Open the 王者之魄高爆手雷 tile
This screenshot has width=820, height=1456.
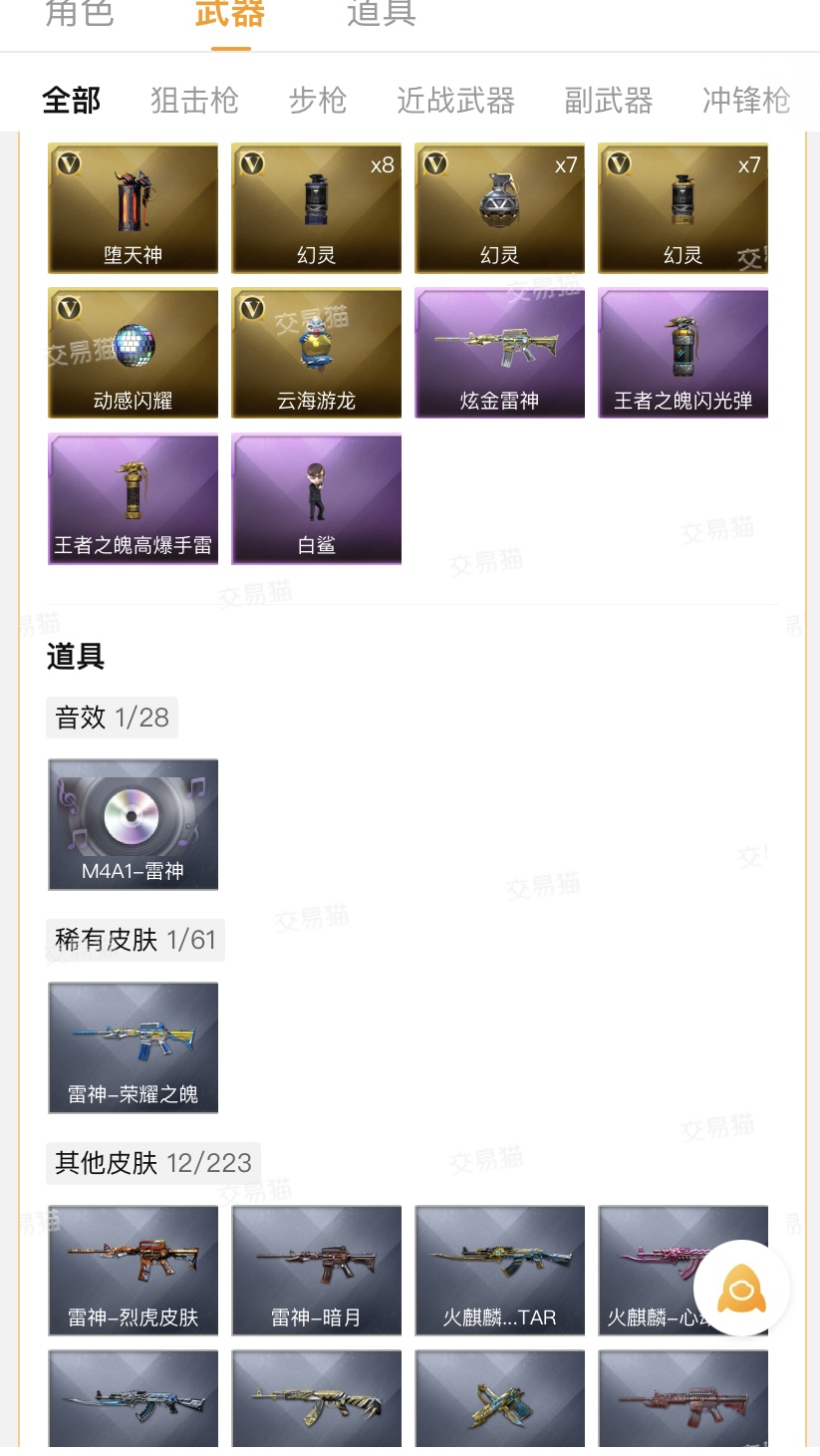(x=134, y=498)
